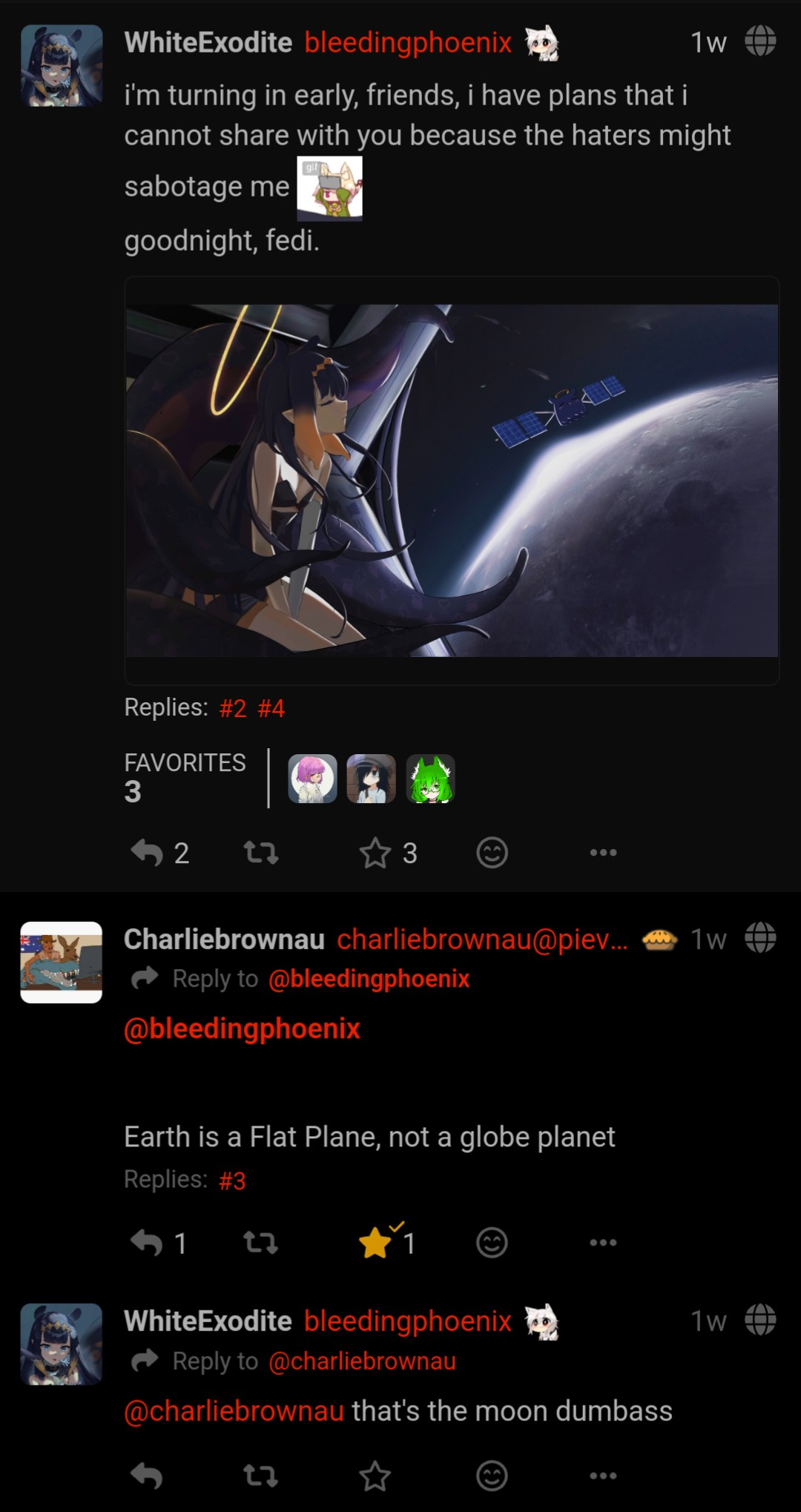
Task: Open more options on Charliebrownau's reply
Action: point(603,1243)
